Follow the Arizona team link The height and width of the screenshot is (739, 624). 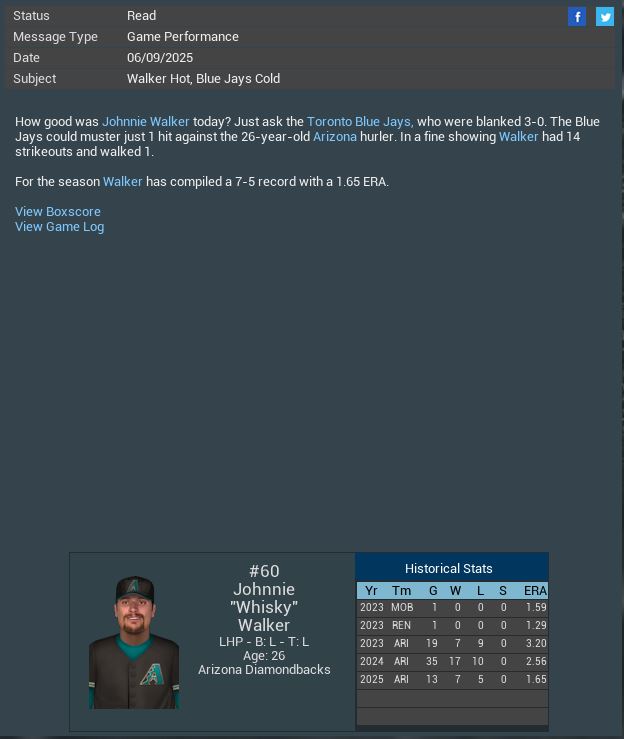(335, 136)
